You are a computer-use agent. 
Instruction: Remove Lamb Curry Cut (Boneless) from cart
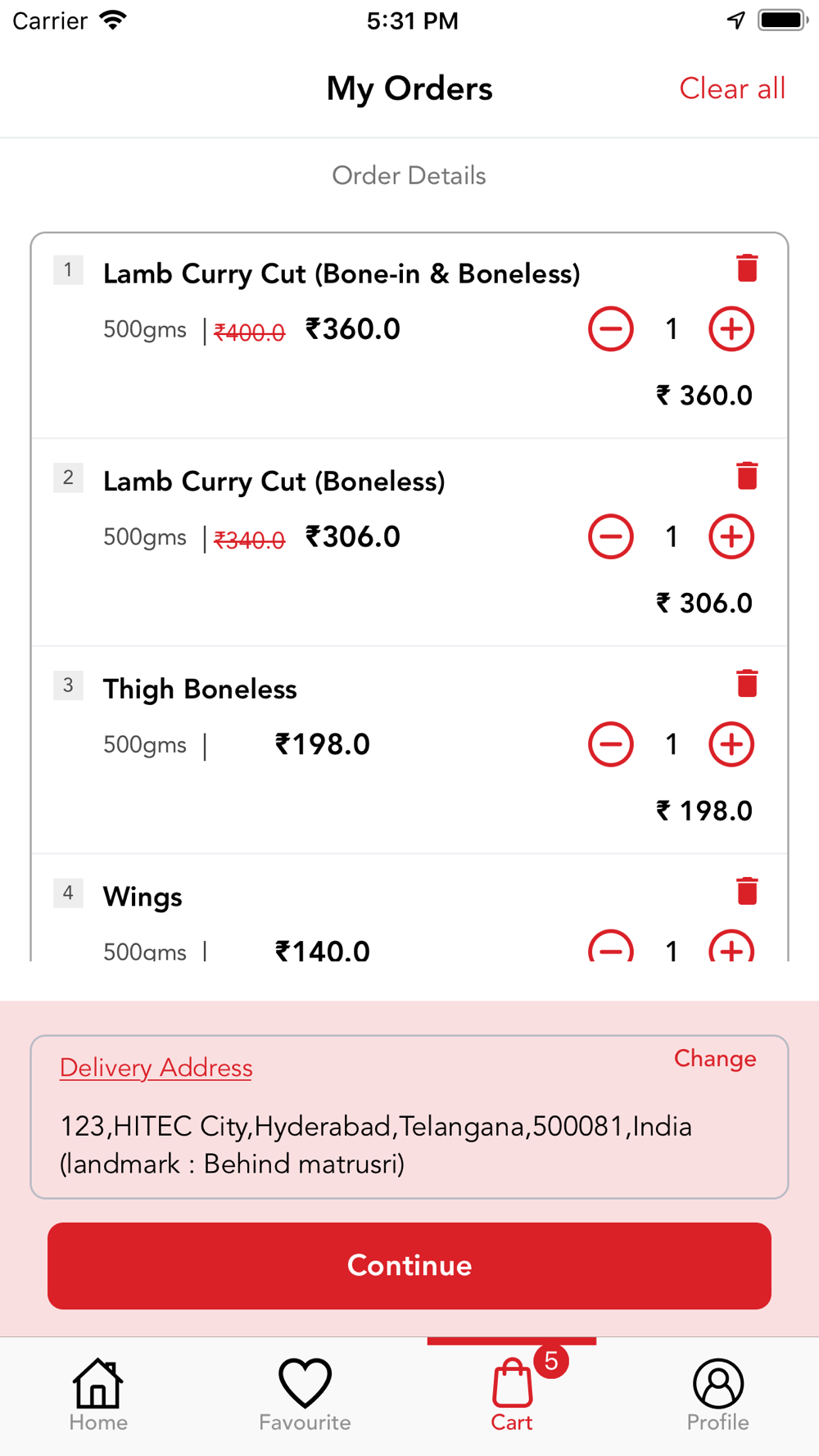747,476
